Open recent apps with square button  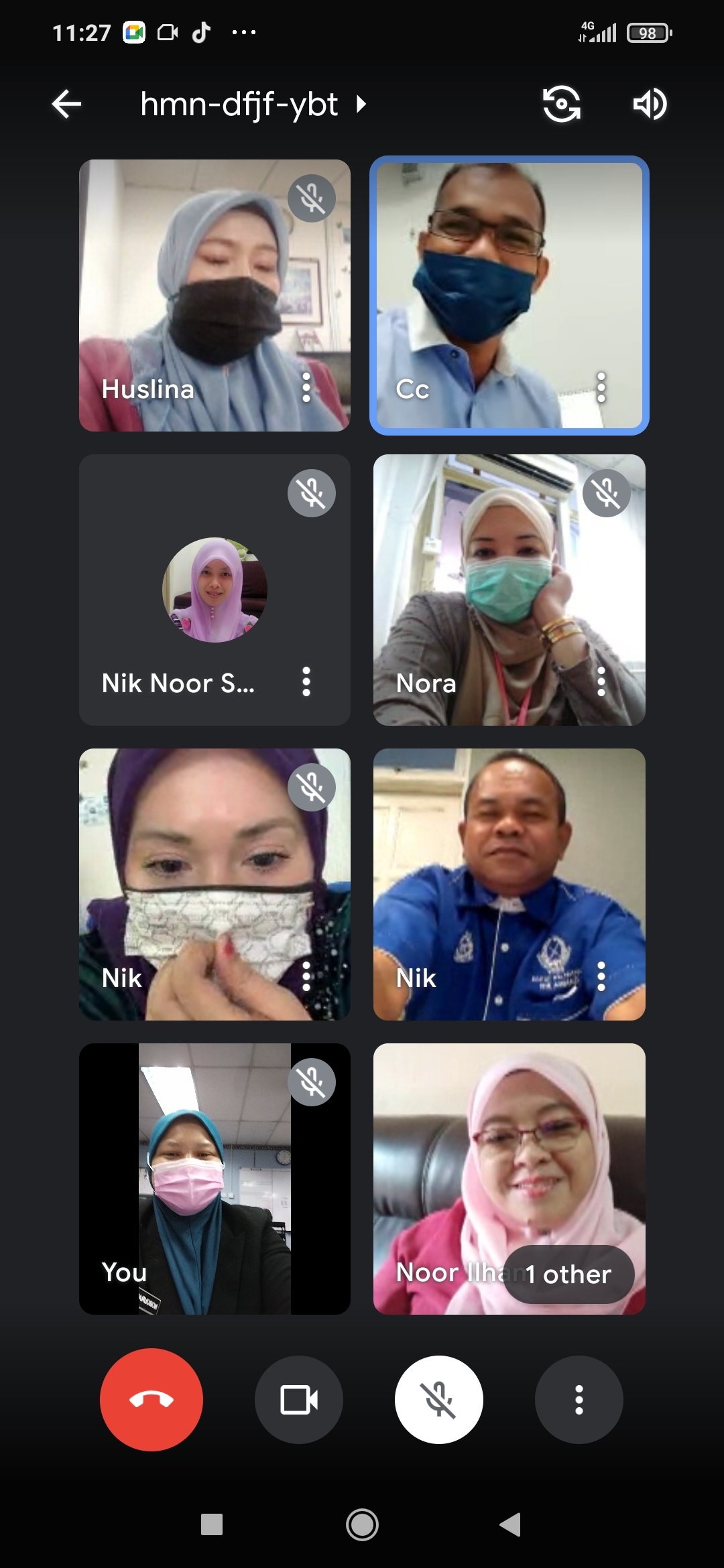[212, 1524]
